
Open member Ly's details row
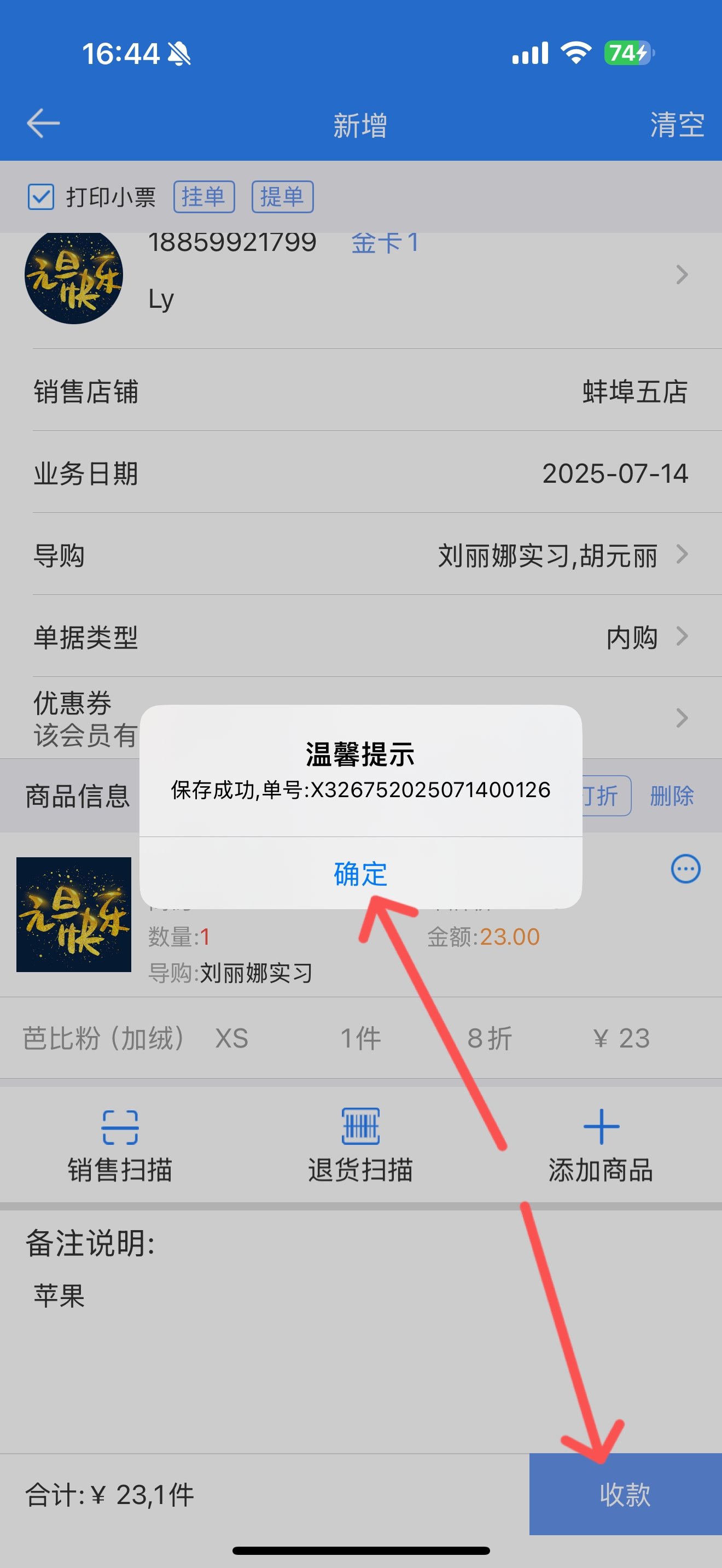click(361, 276)
